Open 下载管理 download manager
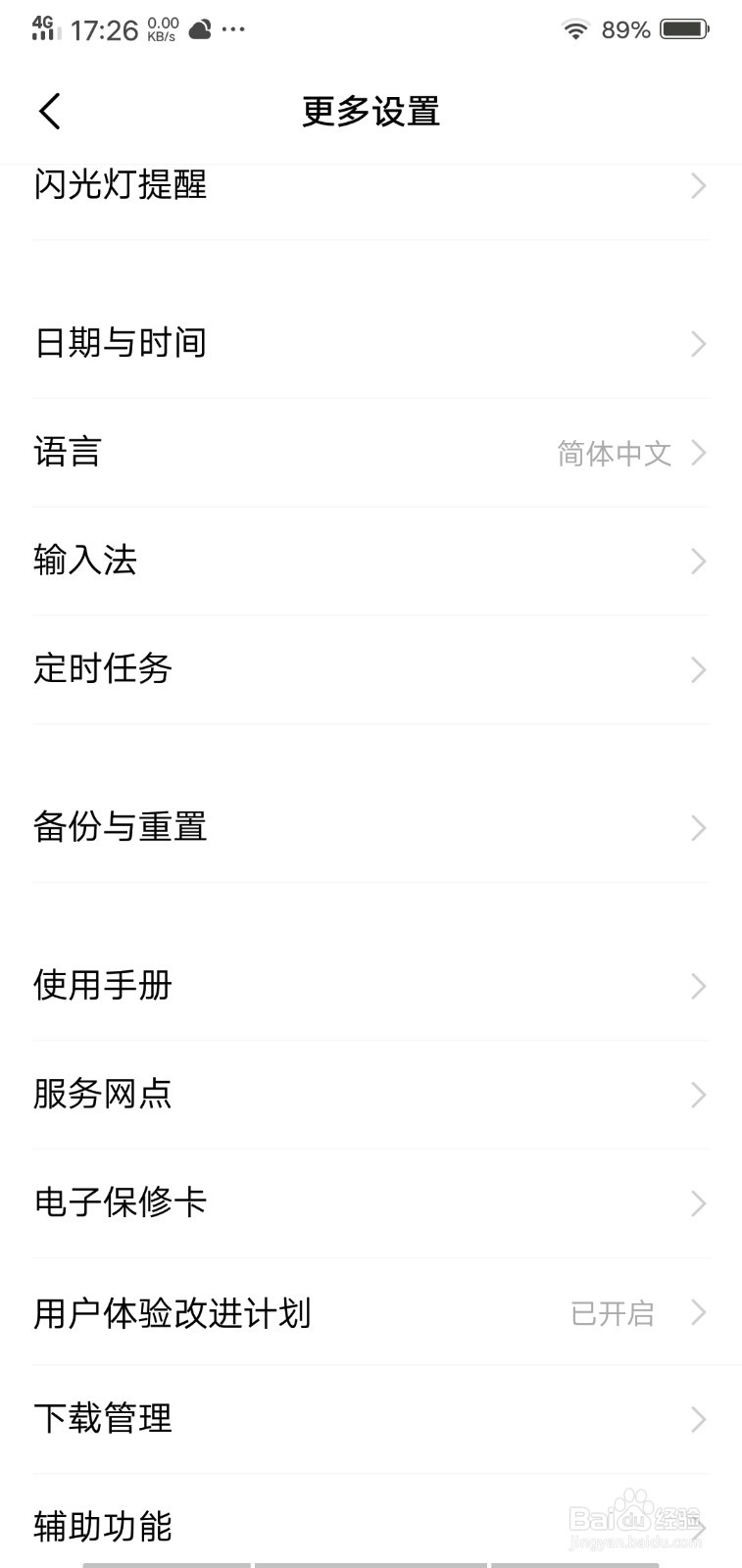This screenshot has height=1568, width=742. coord(102,1419)
